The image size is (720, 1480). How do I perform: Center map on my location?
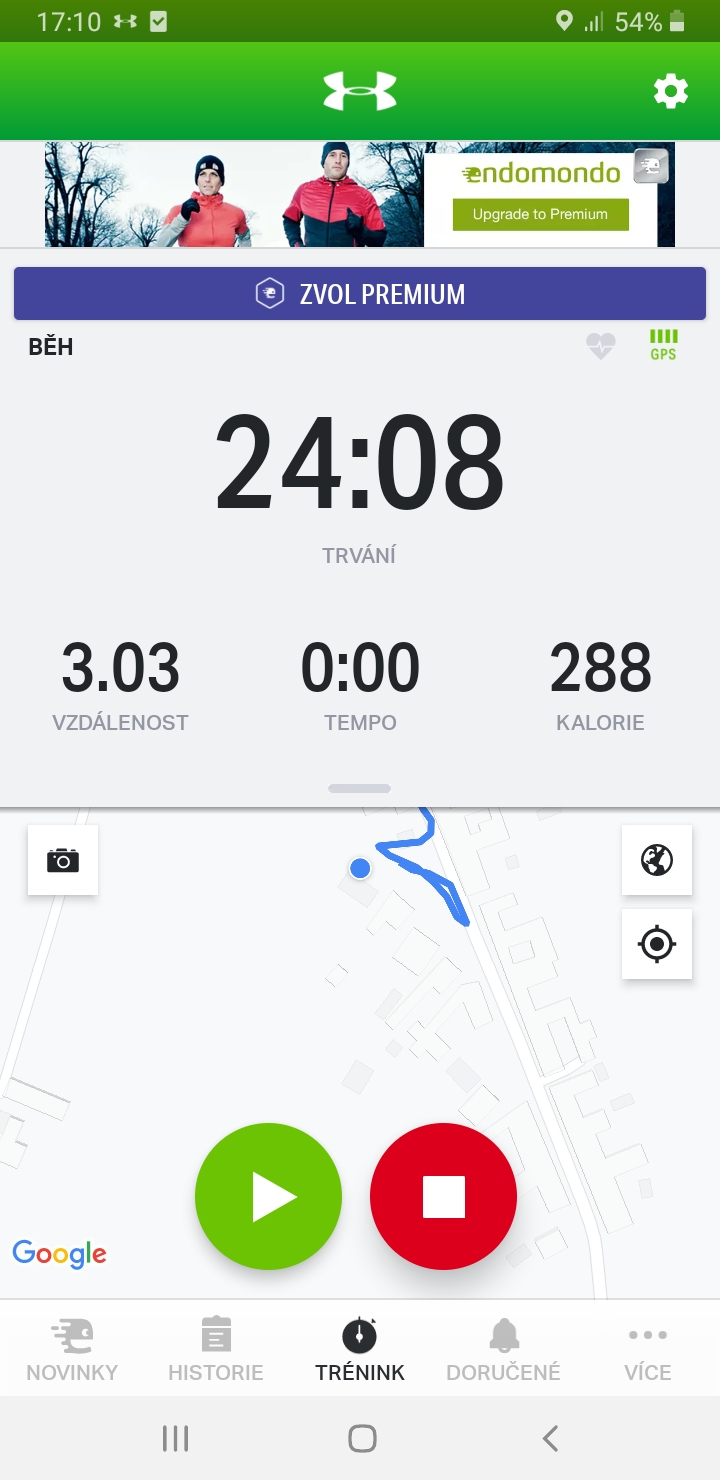[x=656, y=944]
